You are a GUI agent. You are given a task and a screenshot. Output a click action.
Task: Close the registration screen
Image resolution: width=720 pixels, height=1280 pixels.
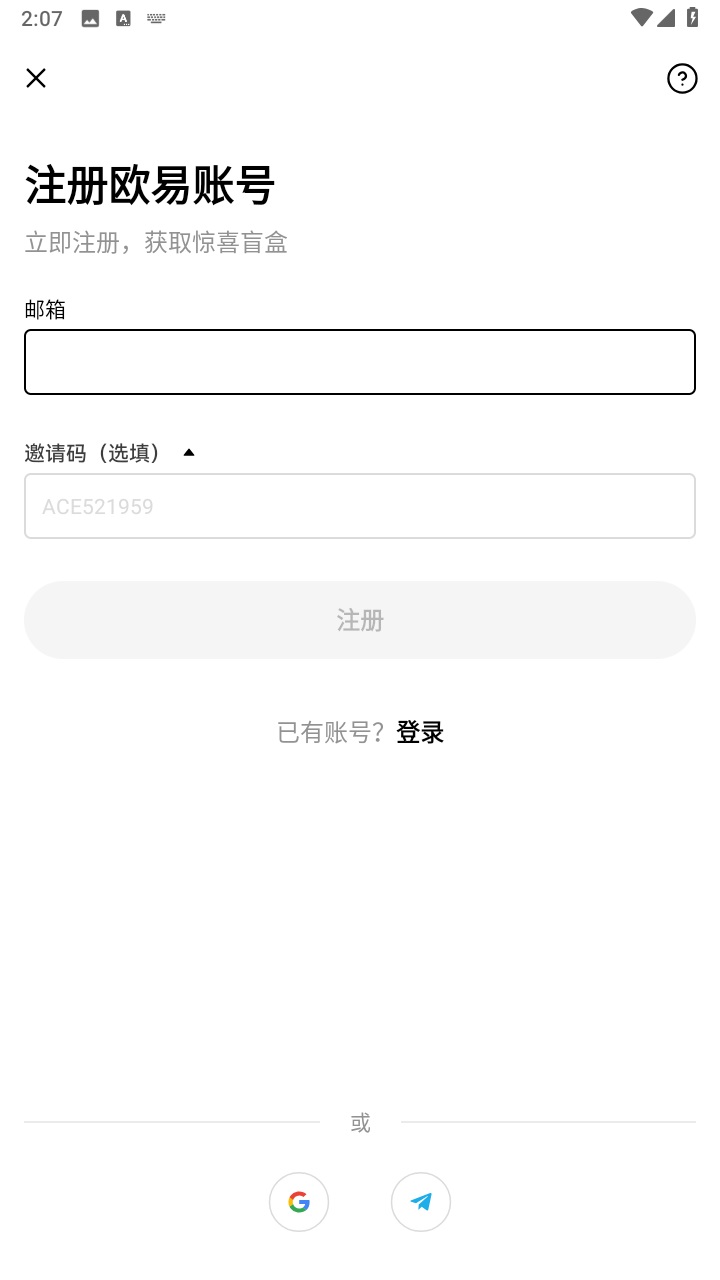coord(36,78)
